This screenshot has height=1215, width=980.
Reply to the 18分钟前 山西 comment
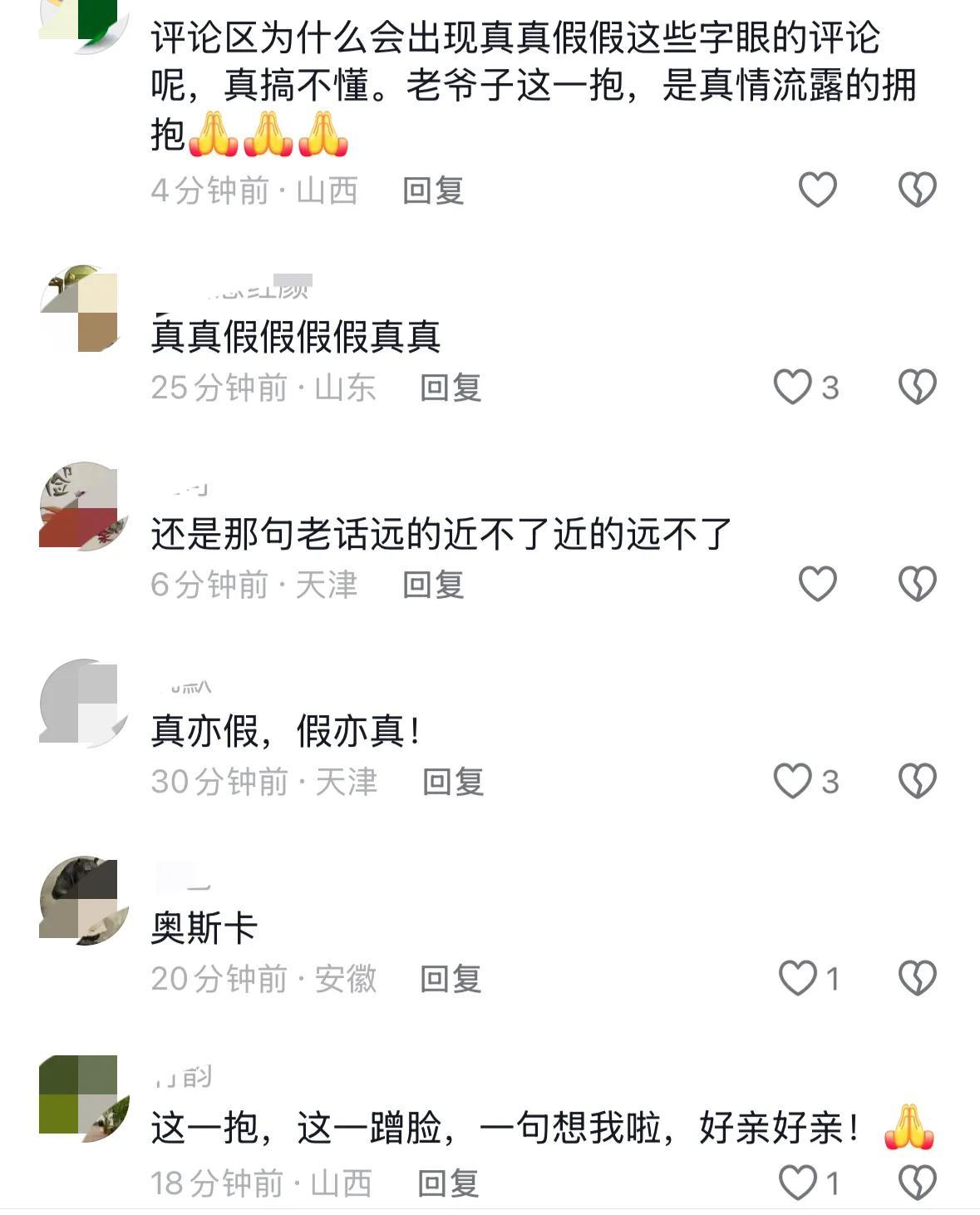pos(448,1183)
